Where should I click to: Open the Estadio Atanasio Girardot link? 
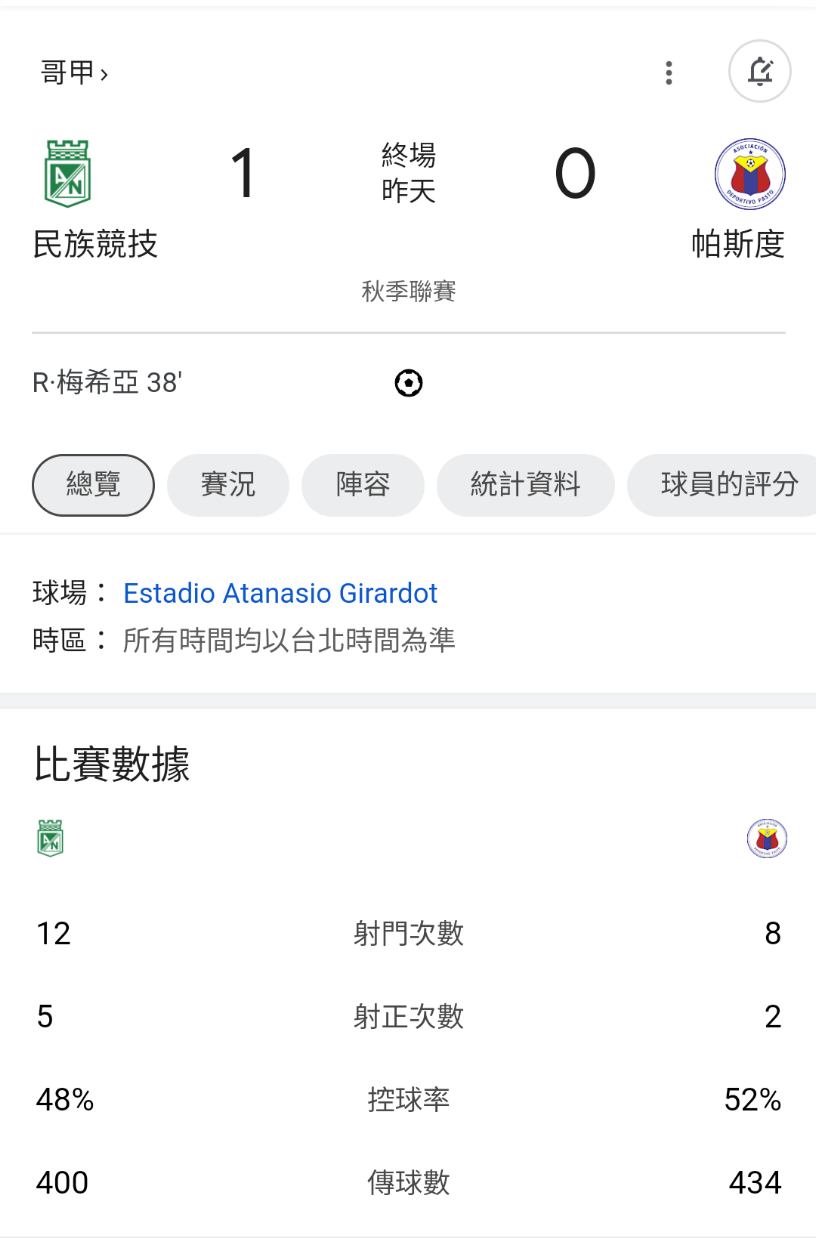[x=280, y=593]
